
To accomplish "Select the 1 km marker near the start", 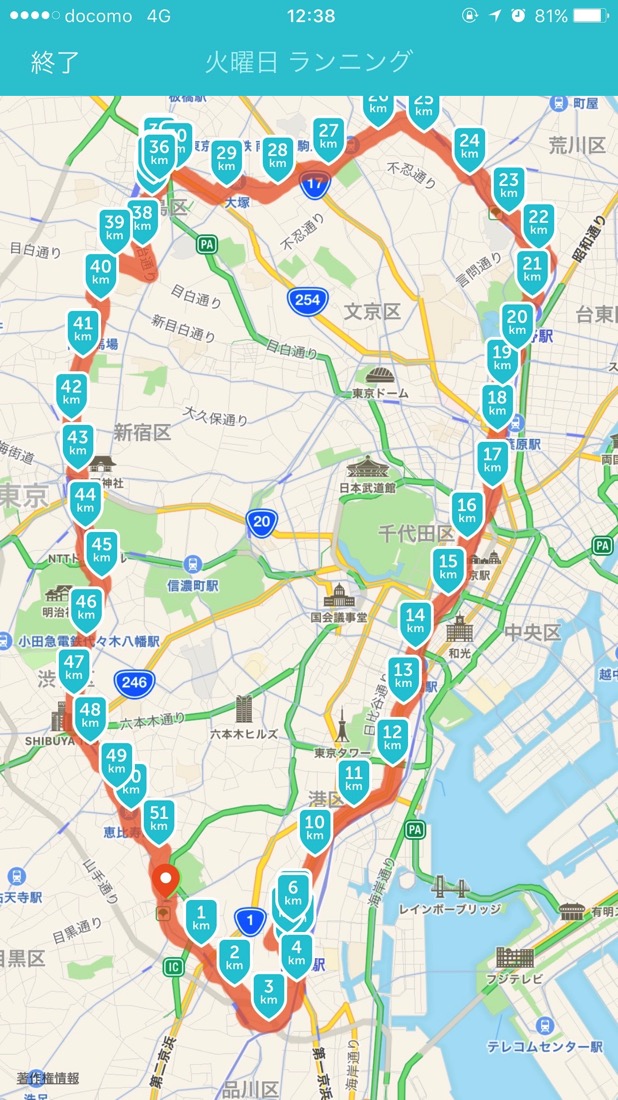I will tap(201, 918).
